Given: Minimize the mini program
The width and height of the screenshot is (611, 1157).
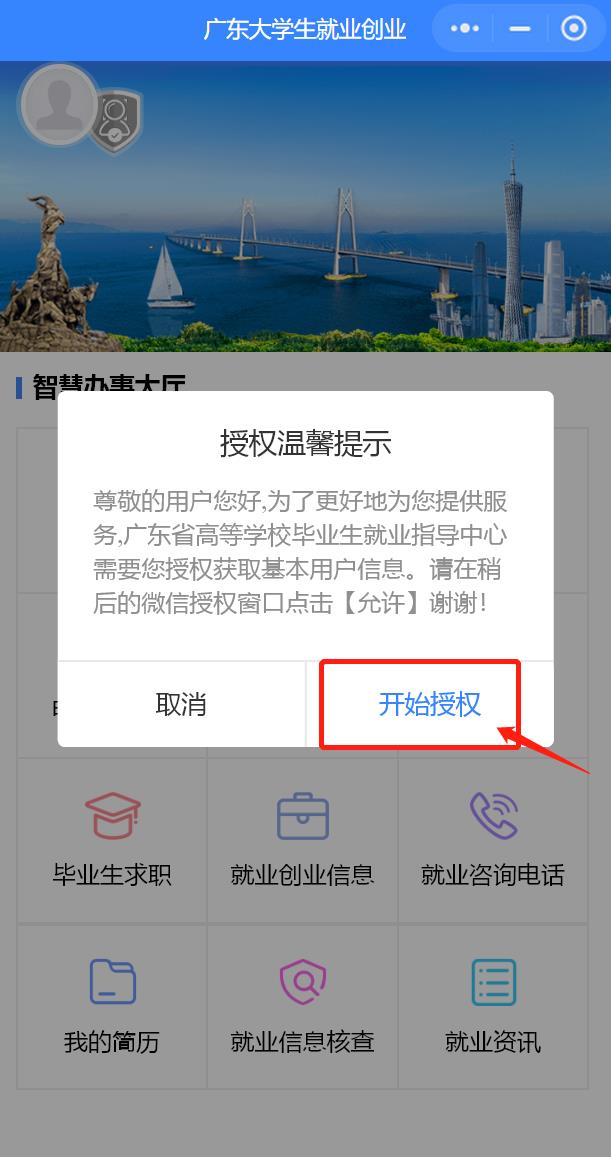Looking at the screenshot, I should coord(519,29).
